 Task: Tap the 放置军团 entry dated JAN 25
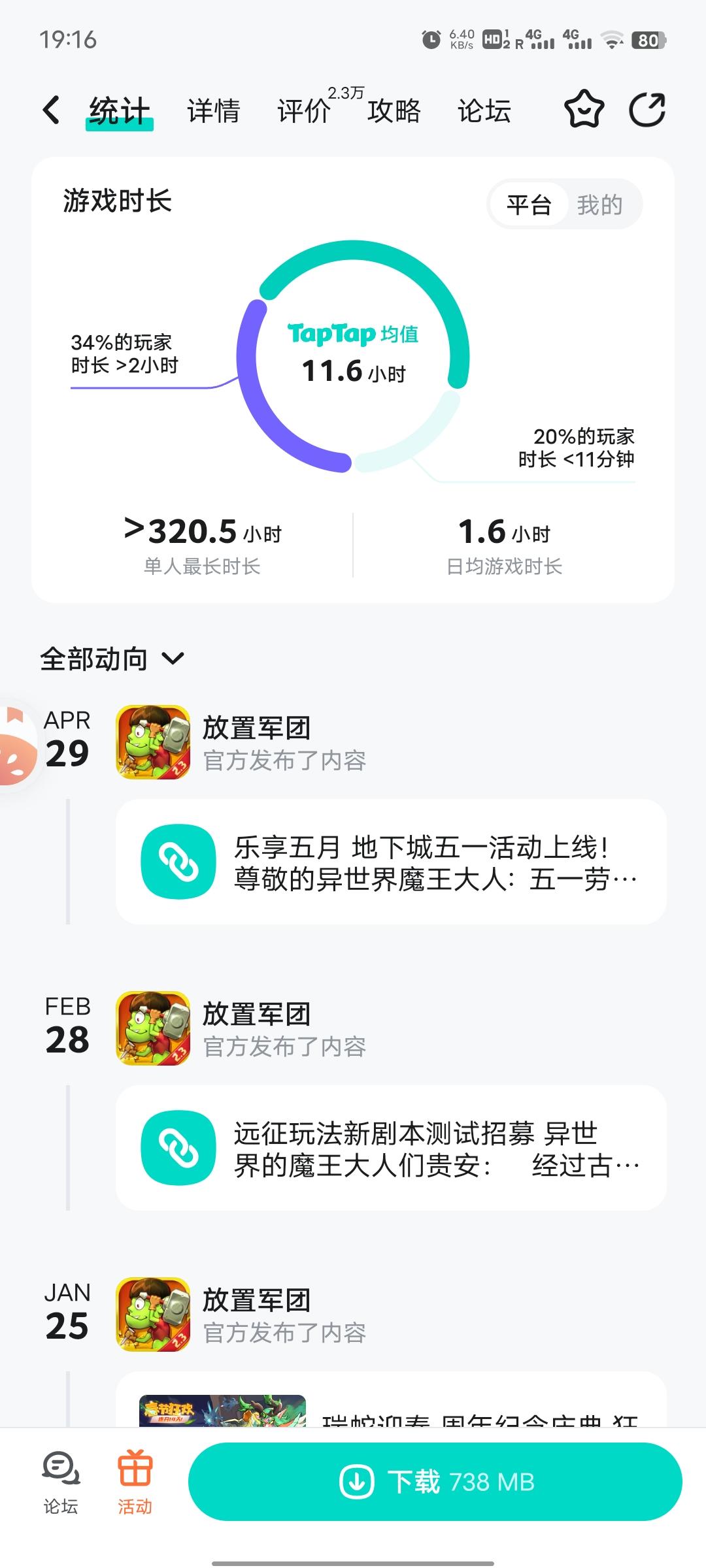(255, 1315)
